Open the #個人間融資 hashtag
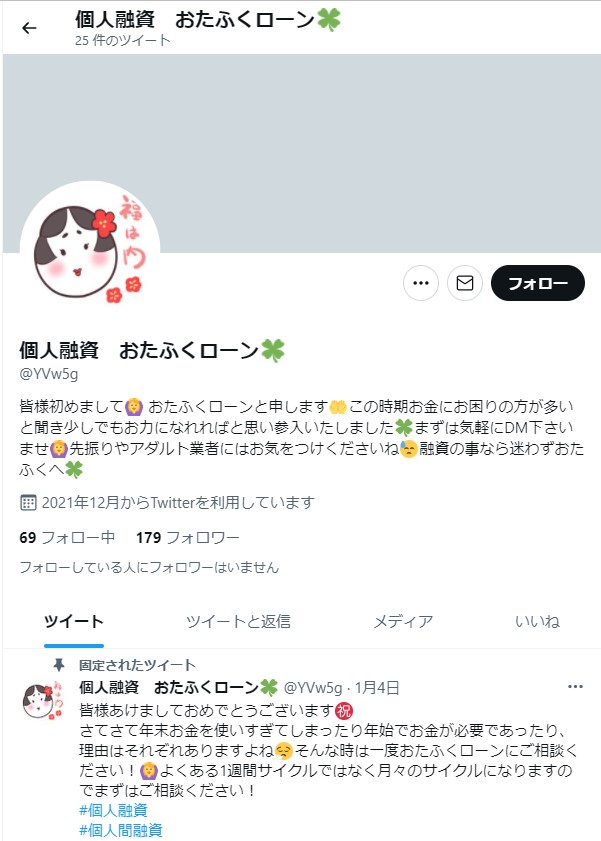 click(x=120, y=829)
